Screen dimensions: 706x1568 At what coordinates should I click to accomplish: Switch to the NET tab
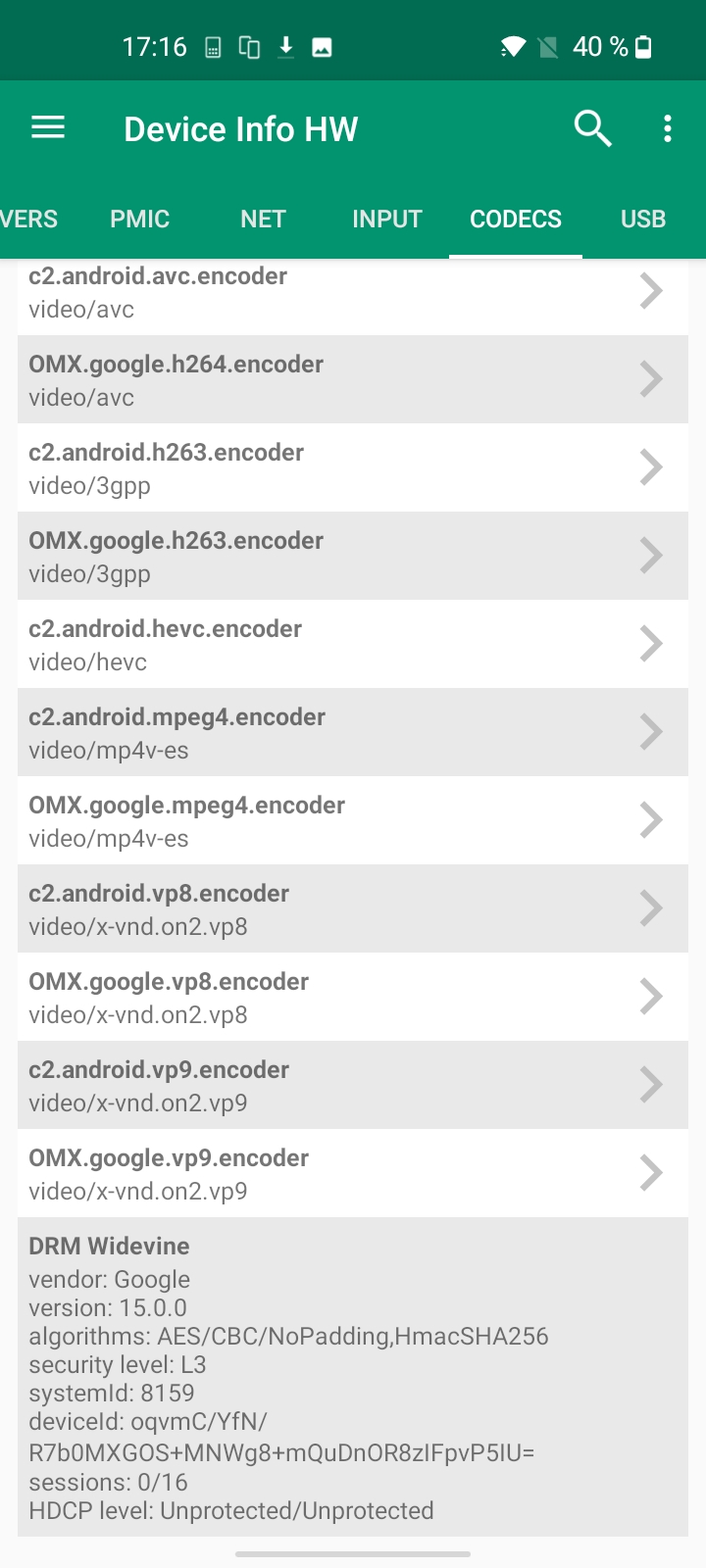click(263, 219)
